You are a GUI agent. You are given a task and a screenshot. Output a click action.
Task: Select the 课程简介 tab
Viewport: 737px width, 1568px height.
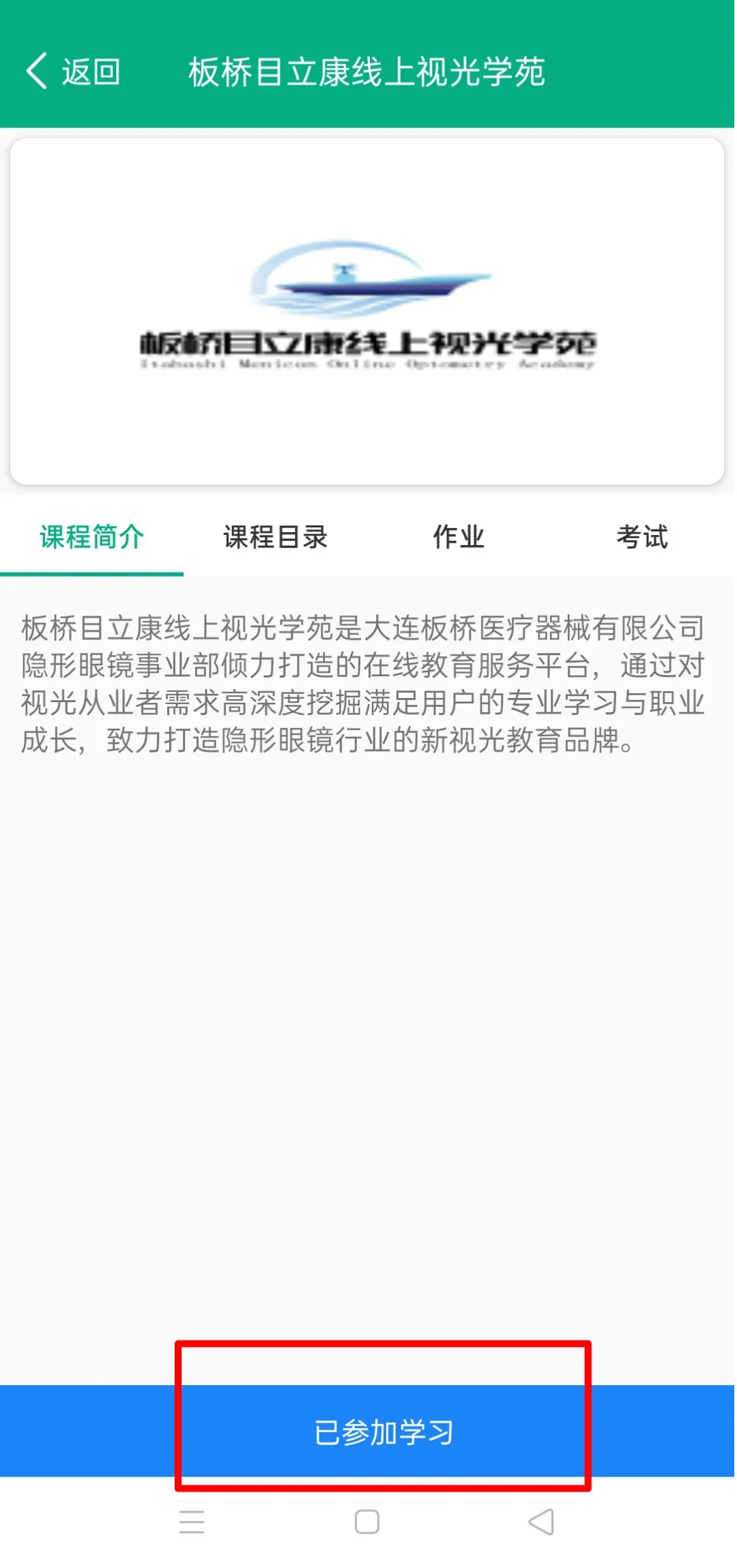92,536
